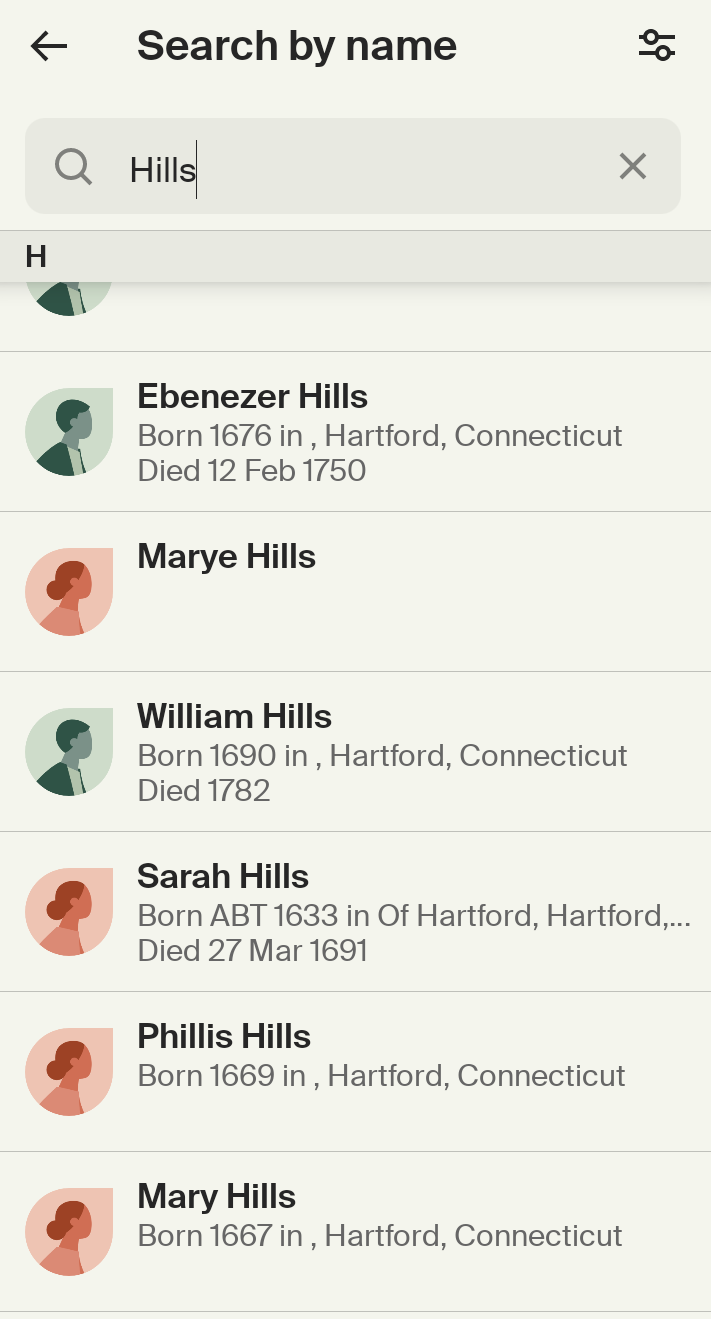View William Hills born 1690
This screenshot has height=1319, width=711.
pos(355,752)
